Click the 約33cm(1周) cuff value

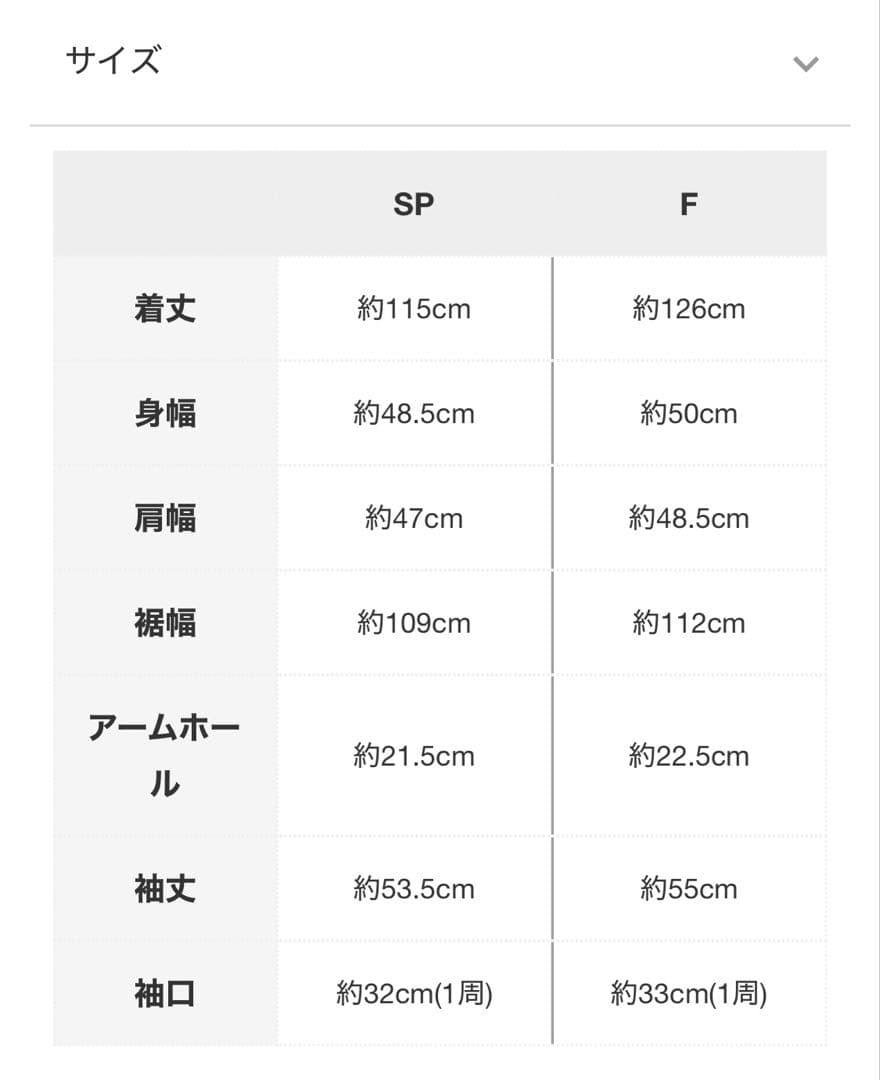[690, 993]
